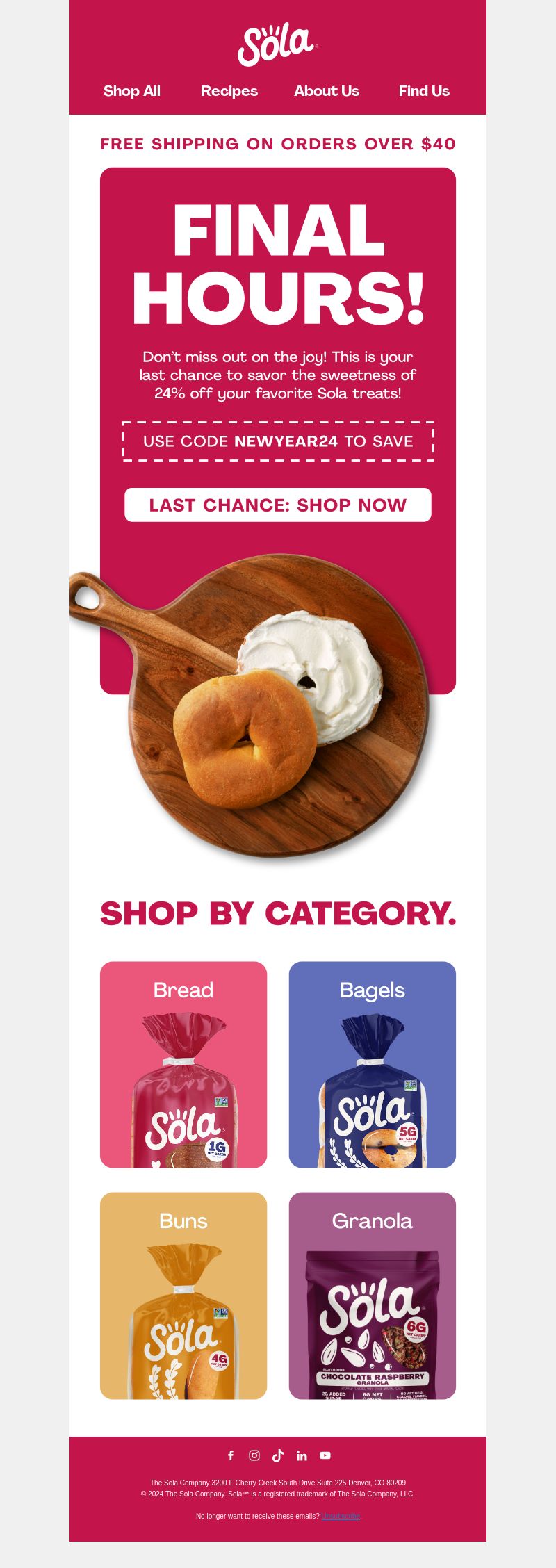Open the Bread category card
The width and height of the screenshot is (556, 1568).
click(183, 1064)
